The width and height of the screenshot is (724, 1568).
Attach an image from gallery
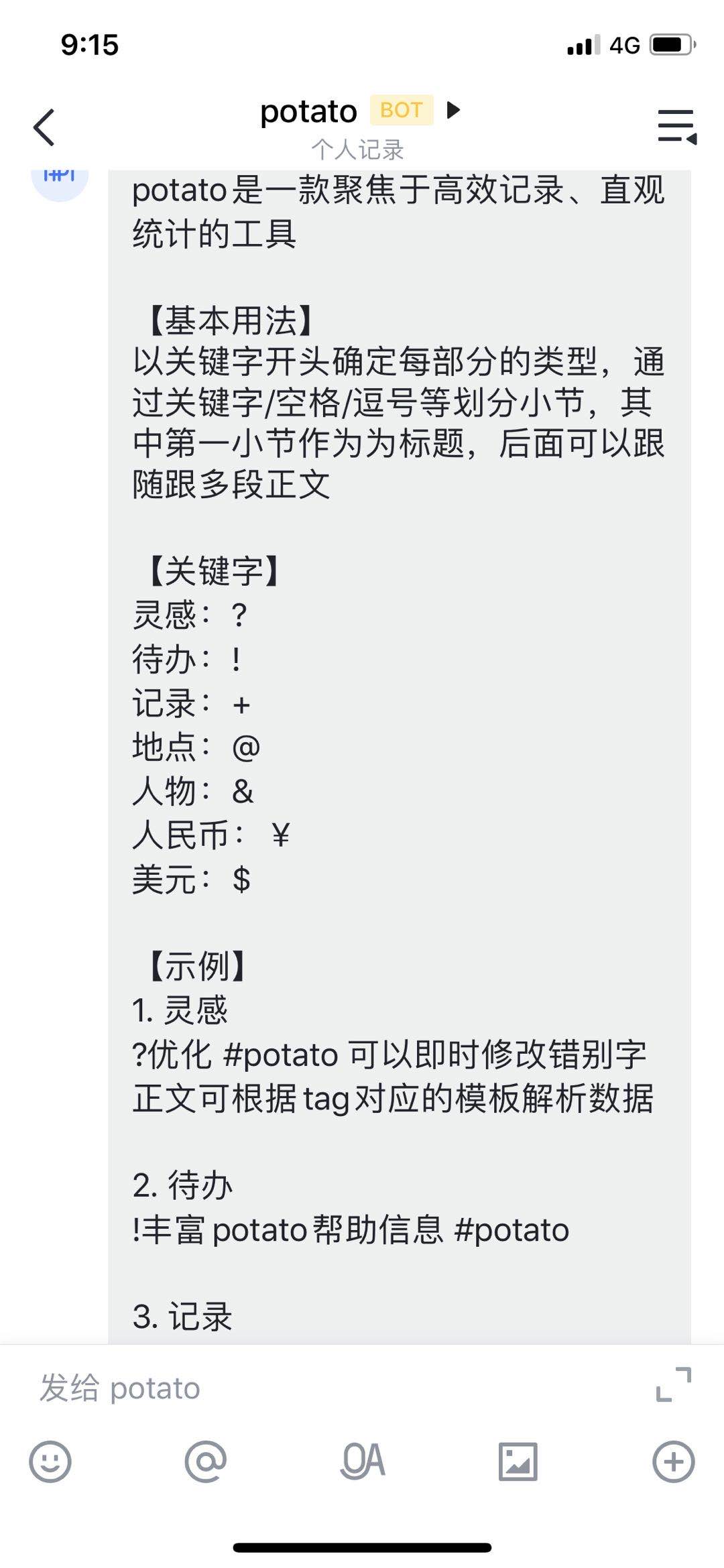pyautogui.click(x=518, y=1461)
